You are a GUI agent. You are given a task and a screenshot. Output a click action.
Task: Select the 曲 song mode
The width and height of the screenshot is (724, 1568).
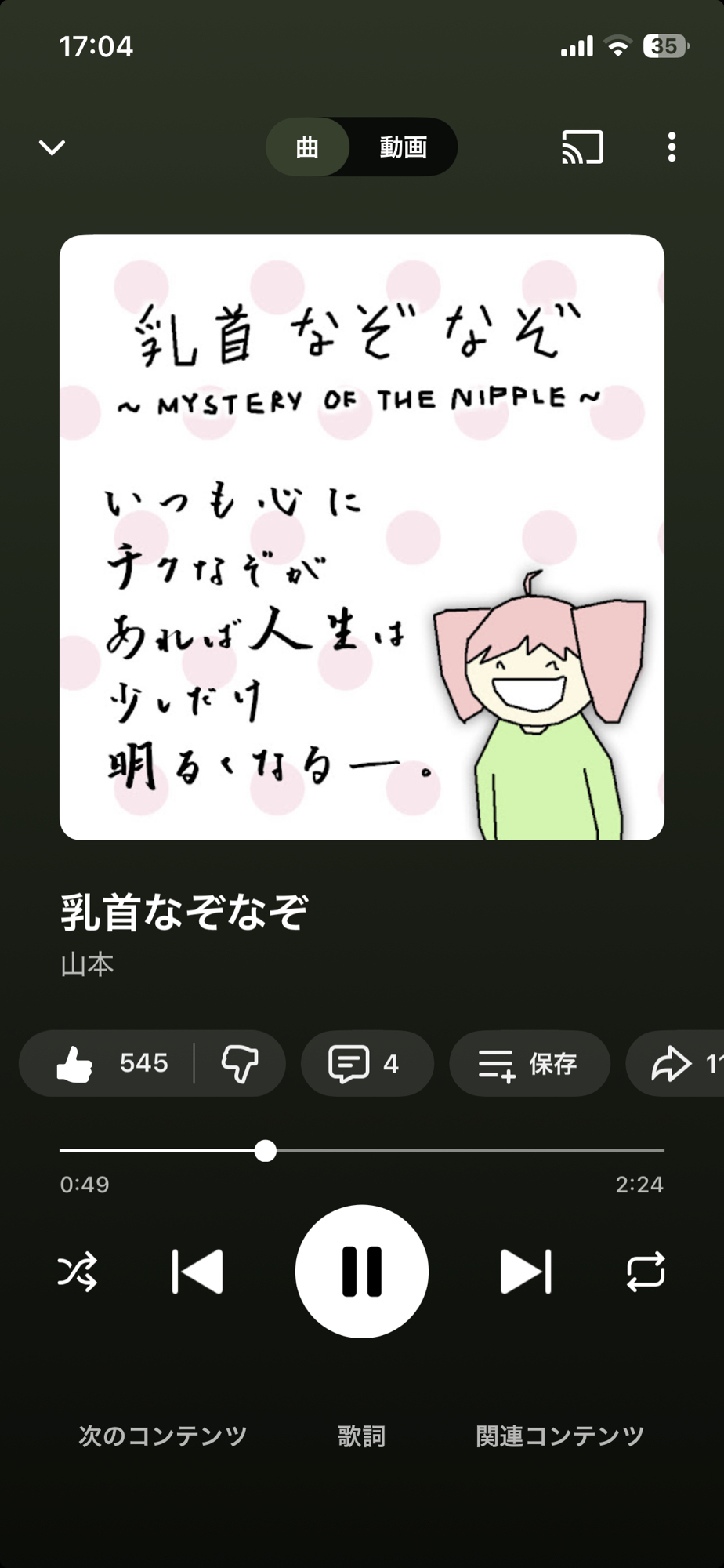[x=308, y=147]
